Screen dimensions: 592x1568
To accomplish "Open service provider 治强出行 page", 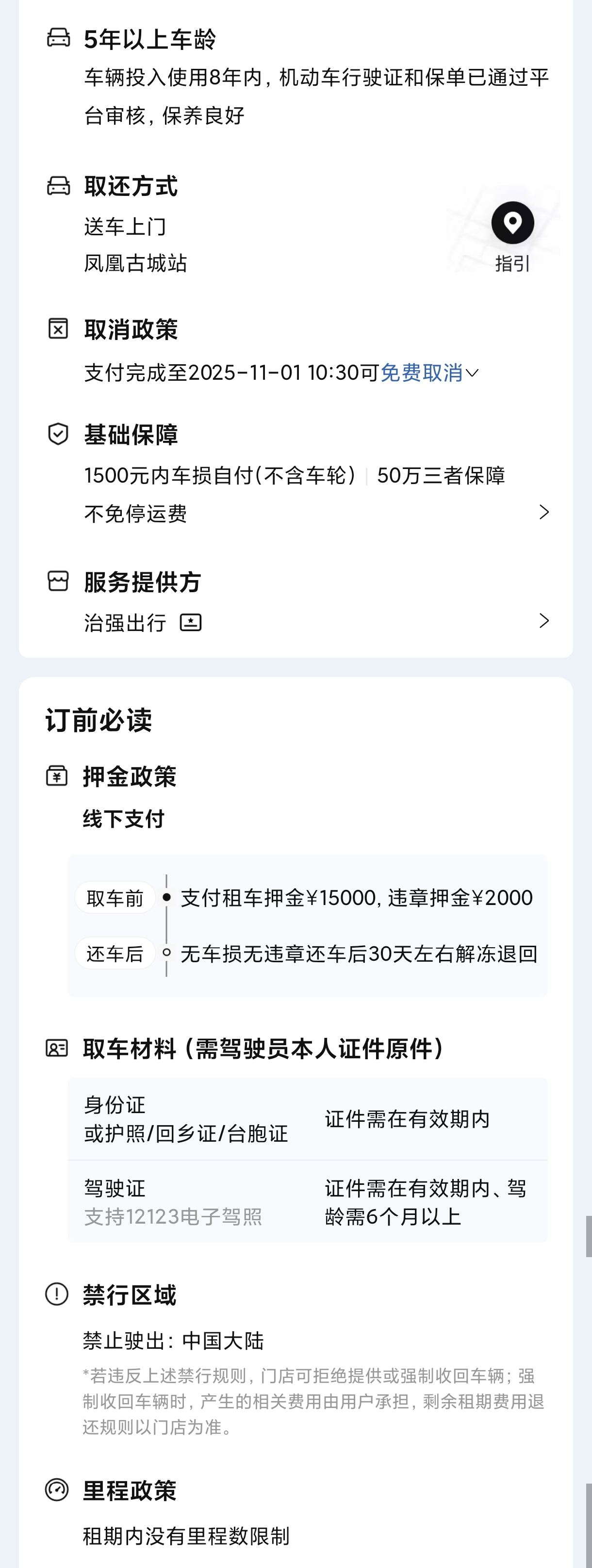I will click(x=544, y=621).
